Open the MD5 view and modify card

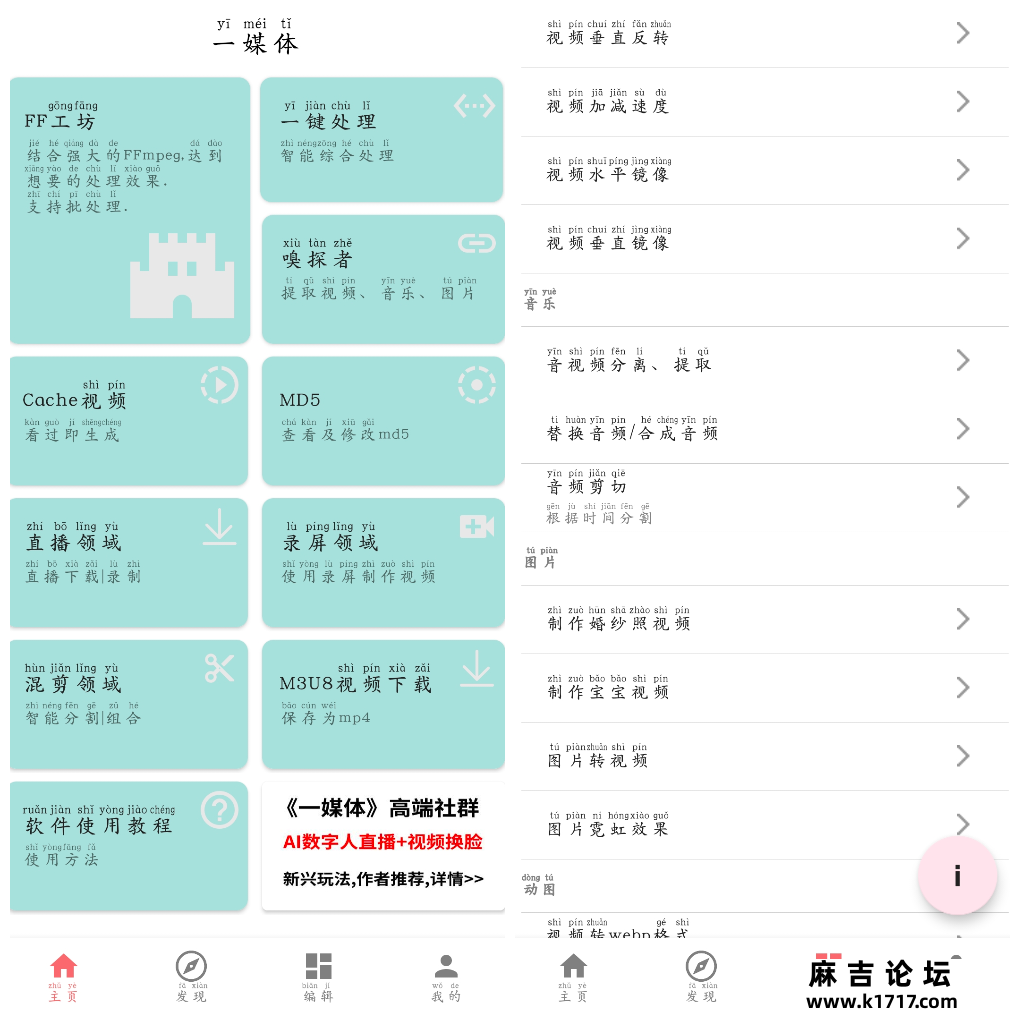(x=382, y=421)
